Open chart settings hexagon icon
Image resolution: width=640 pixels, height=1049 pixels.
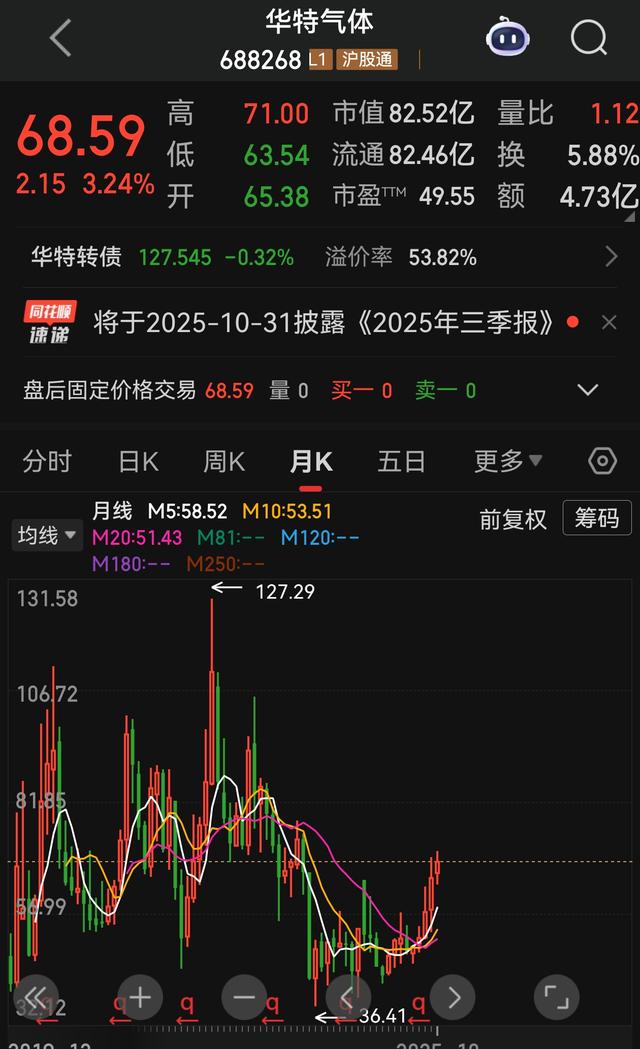(x=602, y=461)
